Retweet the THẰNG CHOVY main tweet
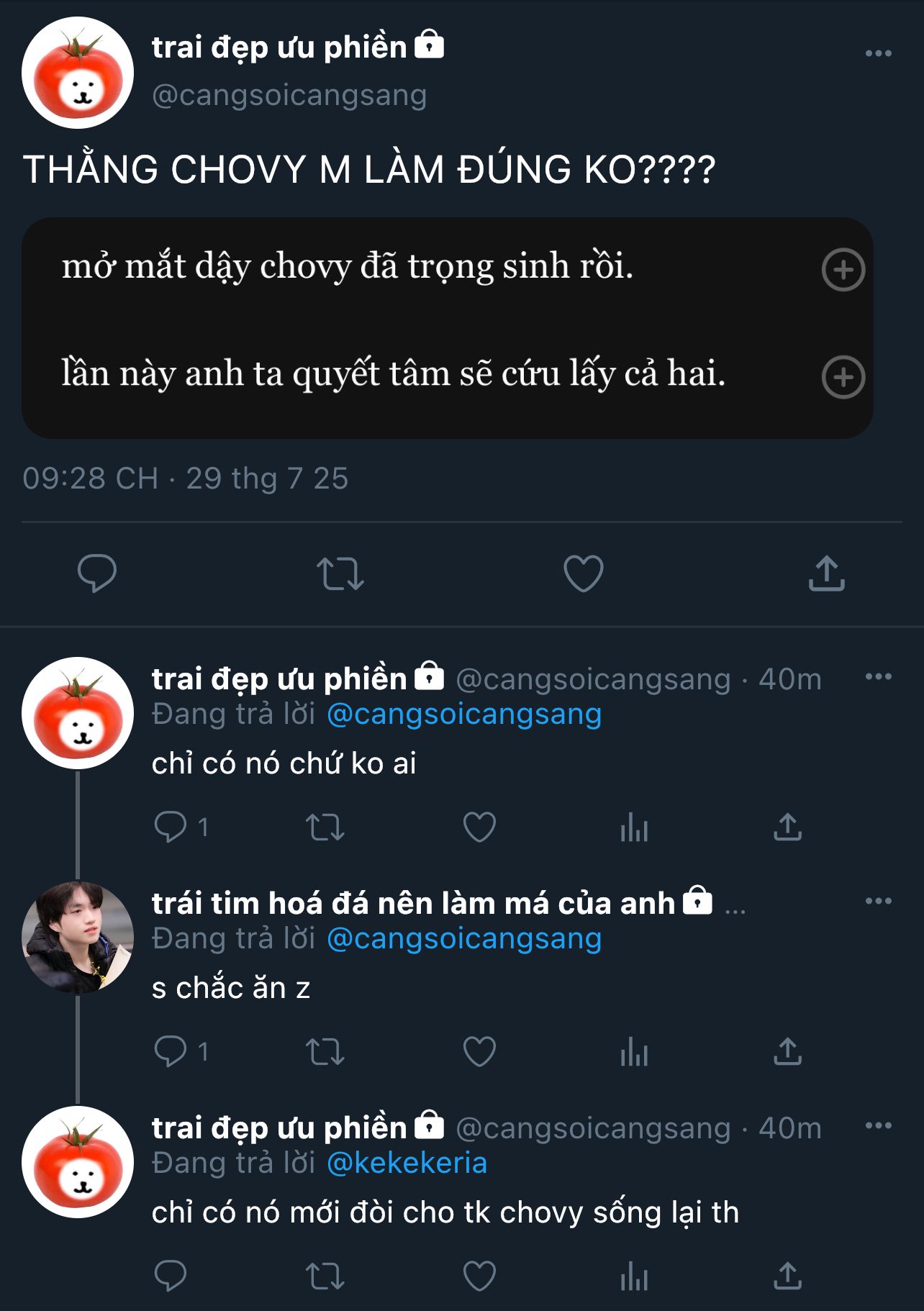This screenshot has width=924, height=1311. coord(340,573)
